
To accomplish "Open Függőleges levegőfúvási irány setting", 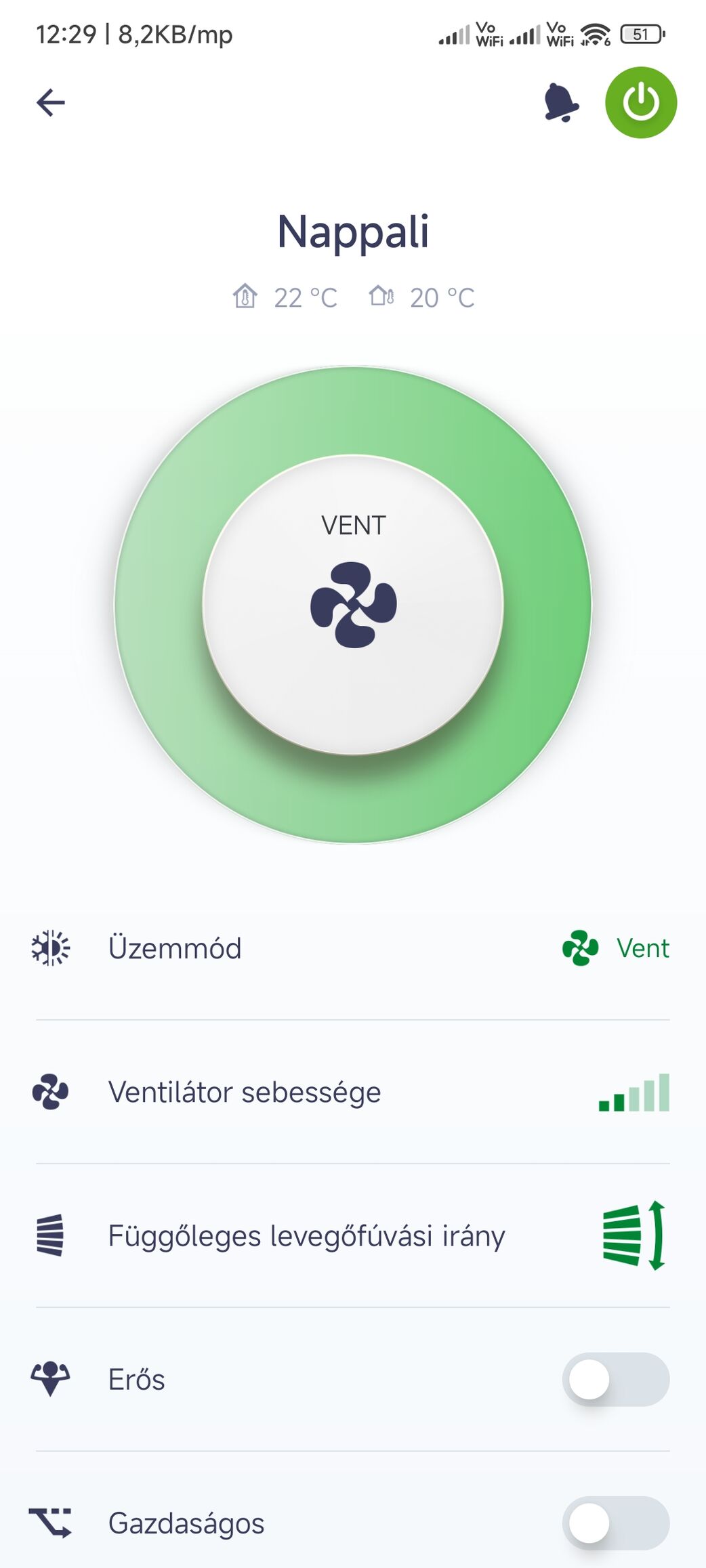I will click(353, 1235).
